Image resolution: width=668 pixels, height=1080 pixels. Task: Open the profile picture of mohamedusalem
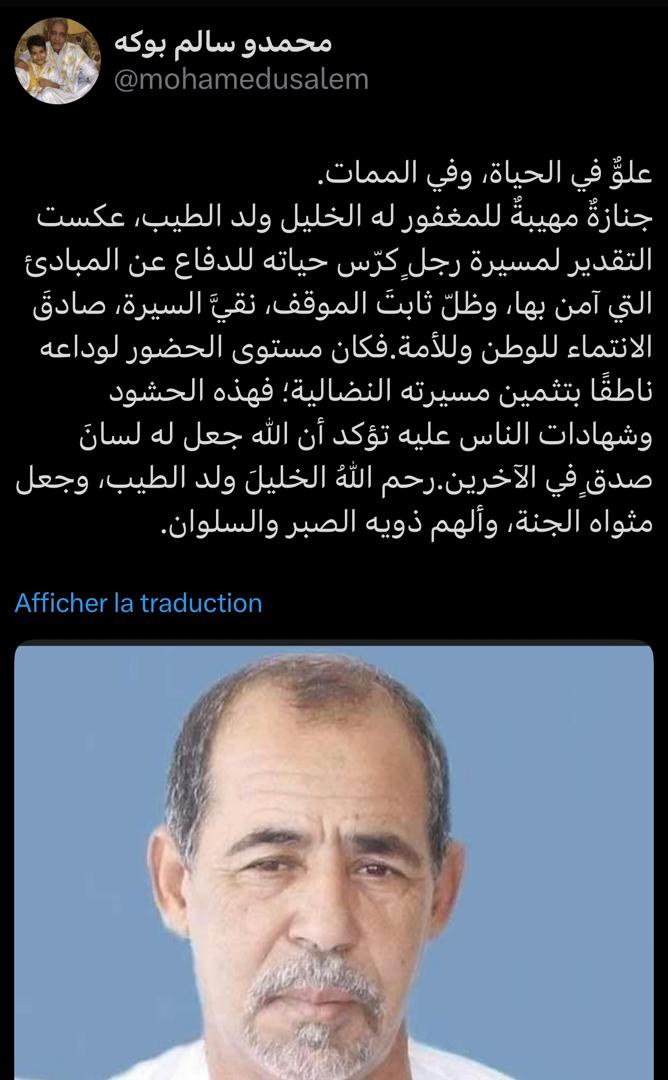point(57,62)
